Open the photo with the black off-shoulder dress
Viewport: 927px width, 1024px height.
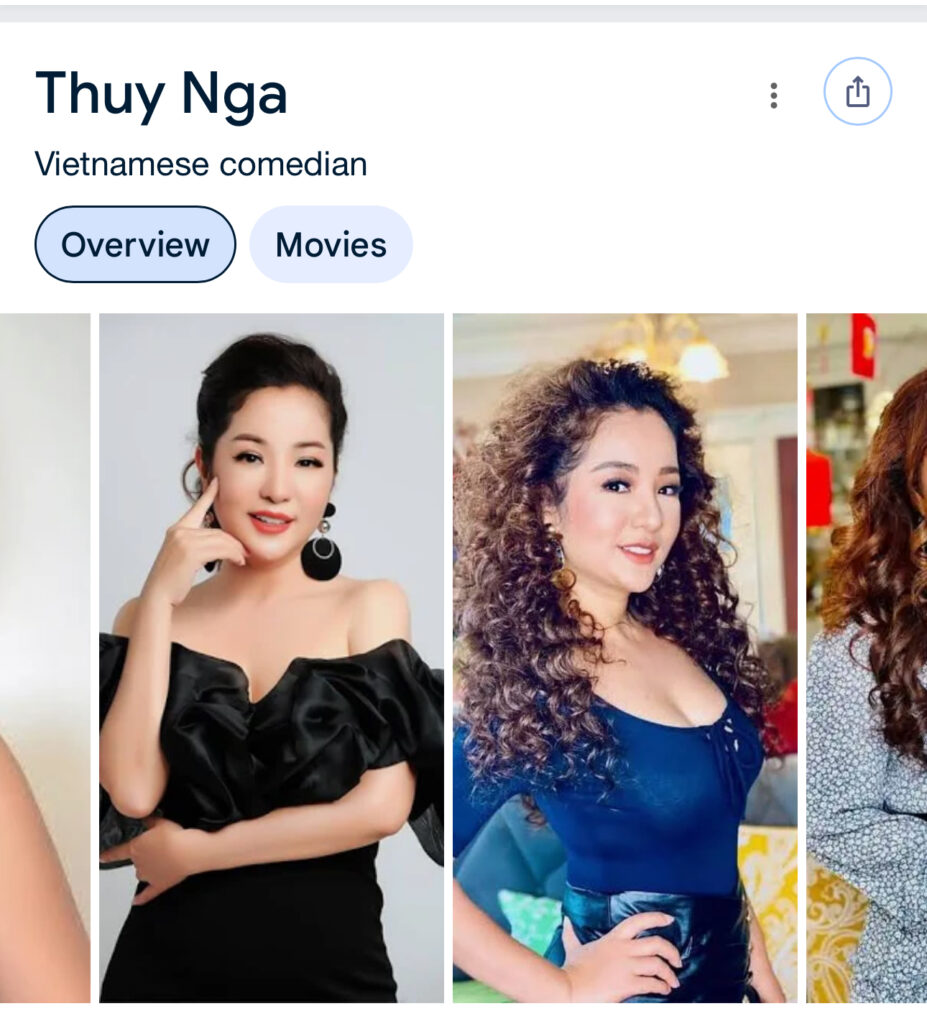(271, 657)
